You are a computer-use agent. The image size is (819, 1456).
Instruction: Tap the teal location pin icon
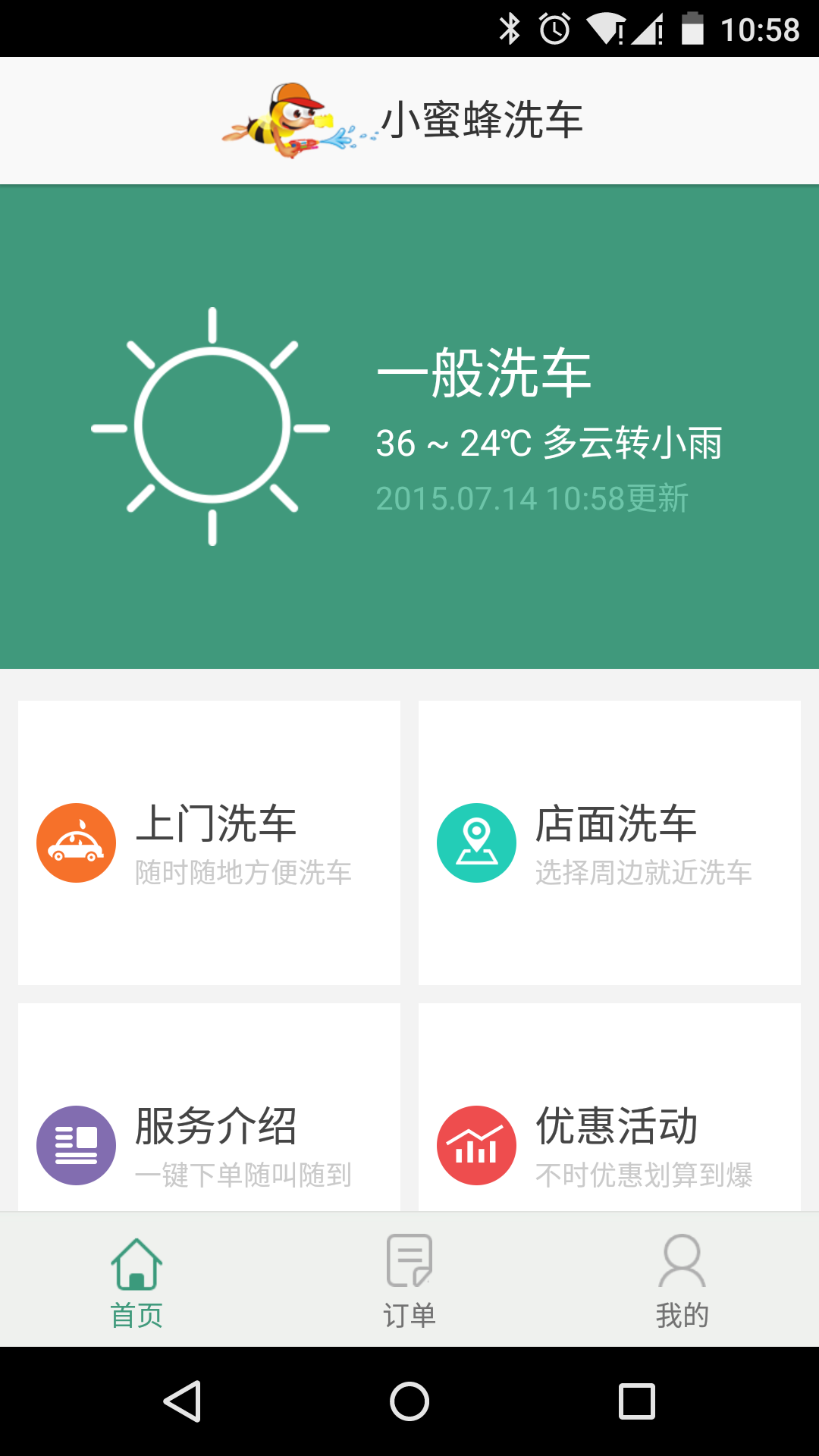coord(476,842)
